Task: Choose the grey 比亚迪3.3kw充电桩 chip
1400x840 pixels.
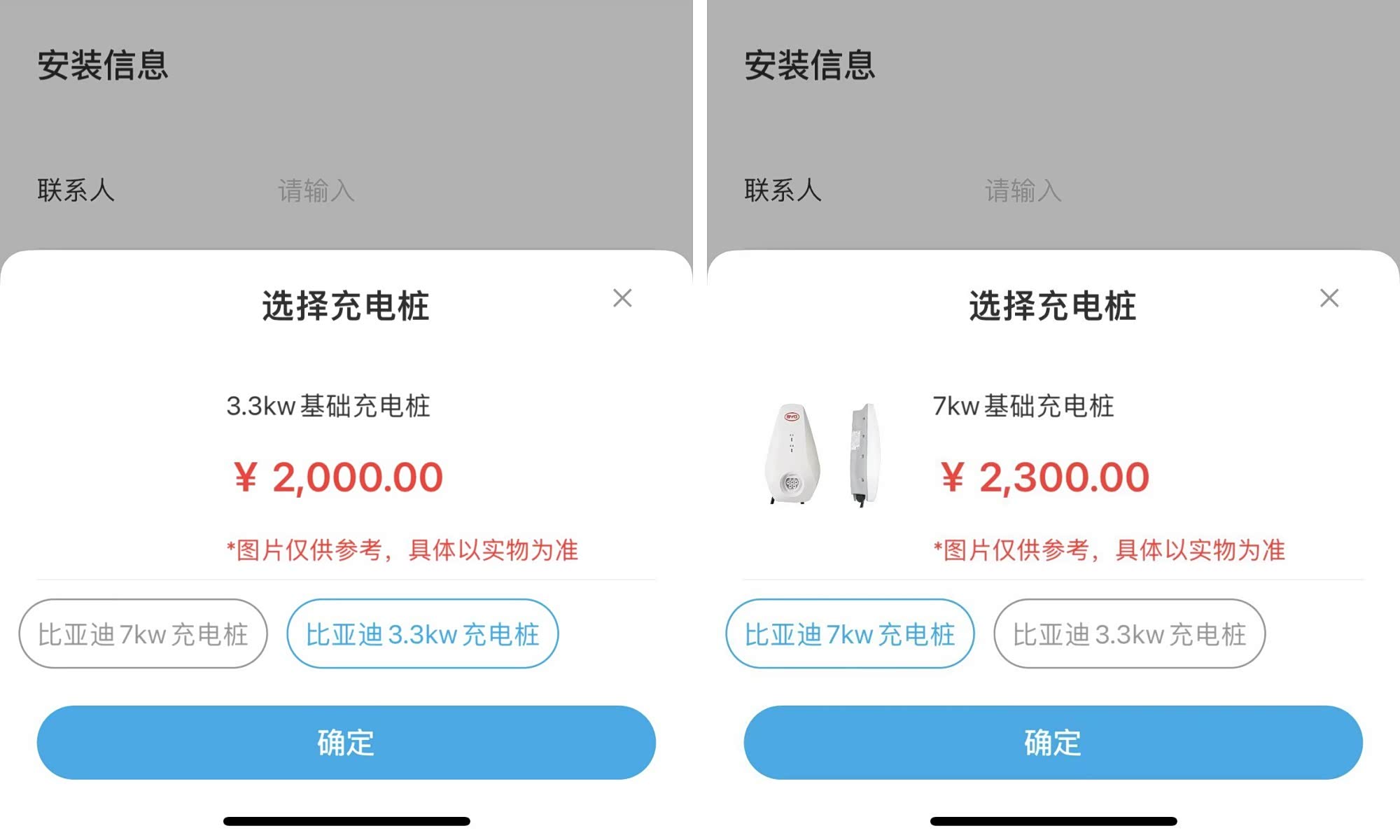Action: [1129, 634]
